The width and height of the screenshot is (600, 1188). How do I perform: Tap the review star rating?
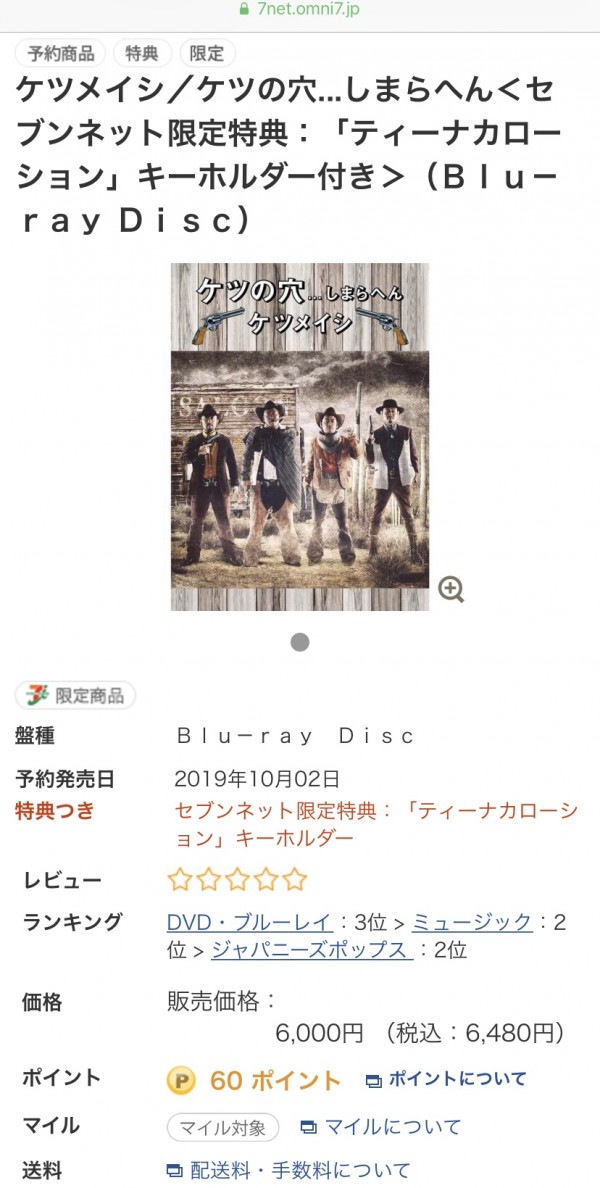point(238,880)
